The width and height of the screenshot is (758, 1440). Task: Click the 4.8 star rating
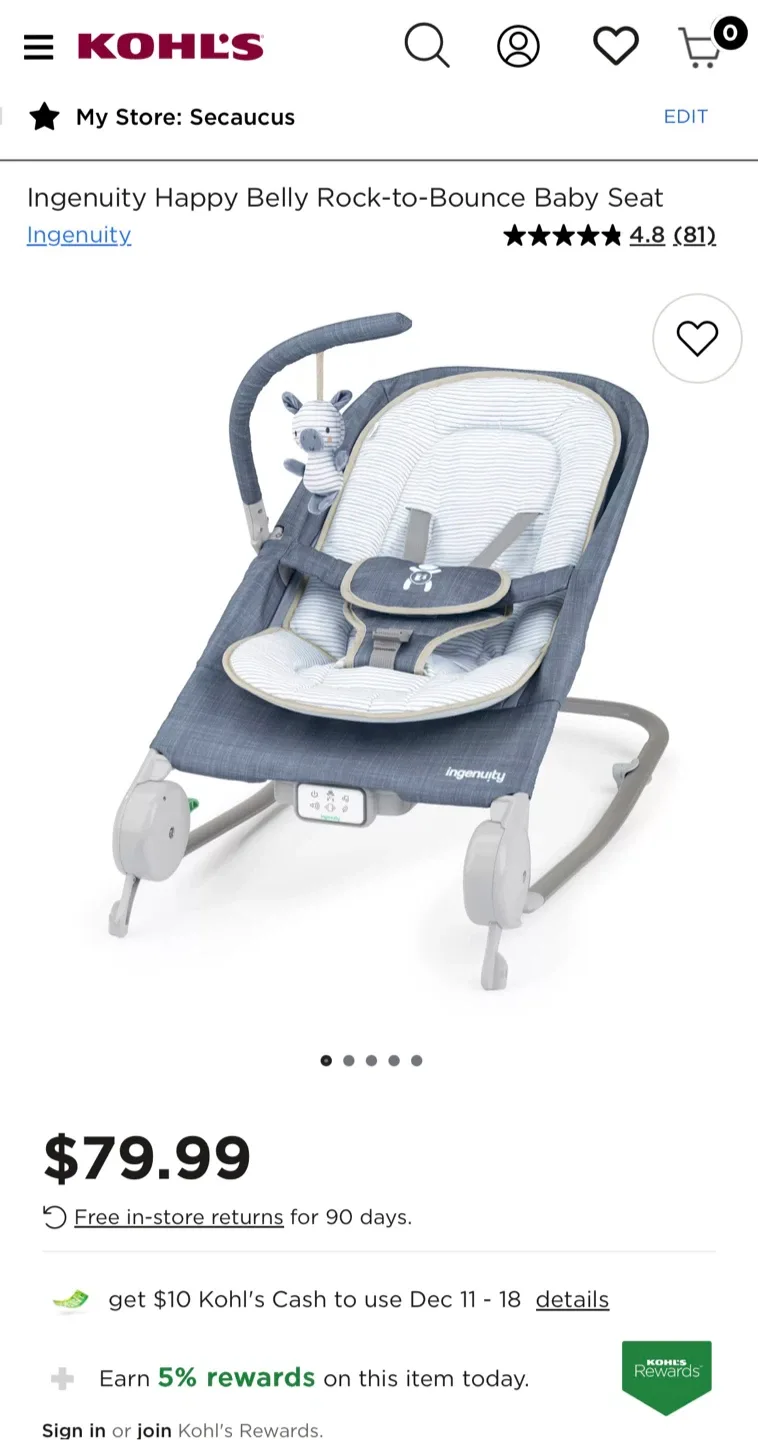coord(647,236)
